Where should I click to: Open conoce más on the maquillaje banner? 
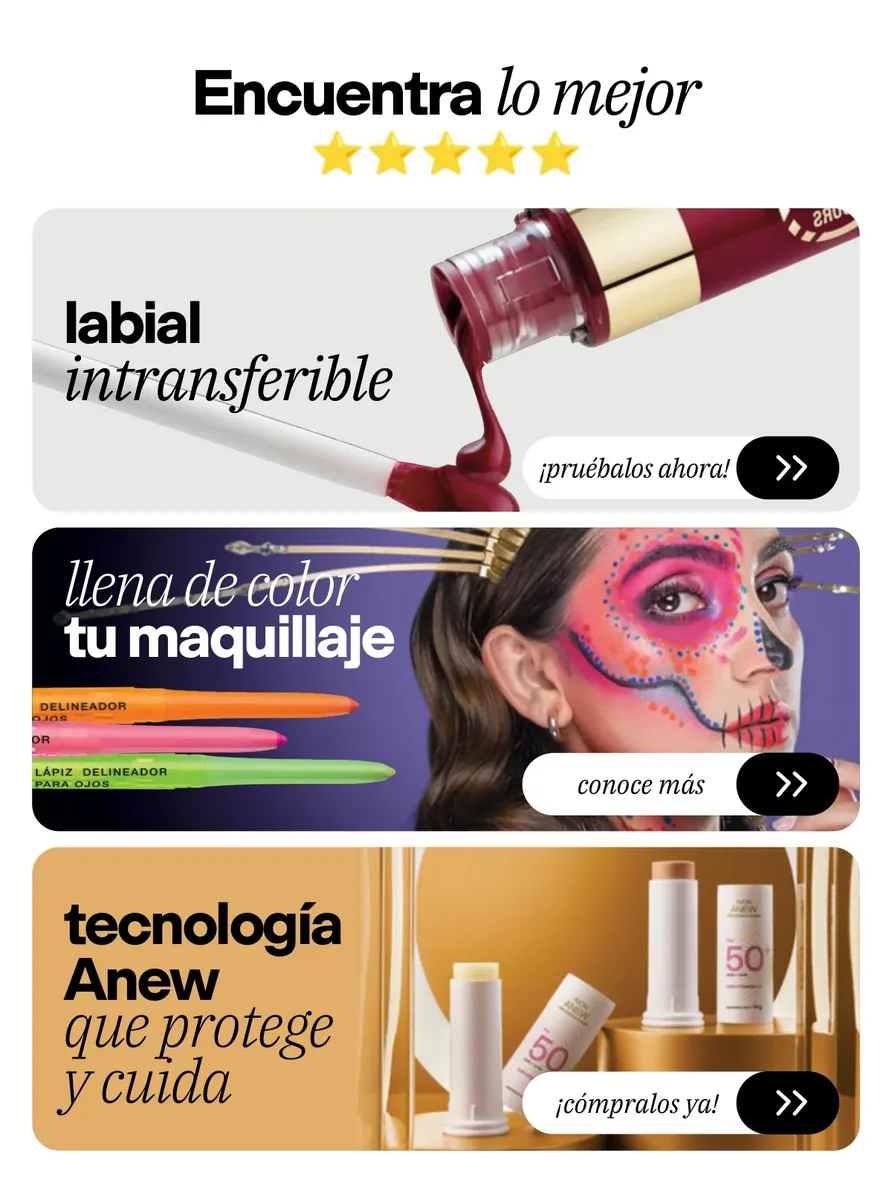click(x=681, y=784)
